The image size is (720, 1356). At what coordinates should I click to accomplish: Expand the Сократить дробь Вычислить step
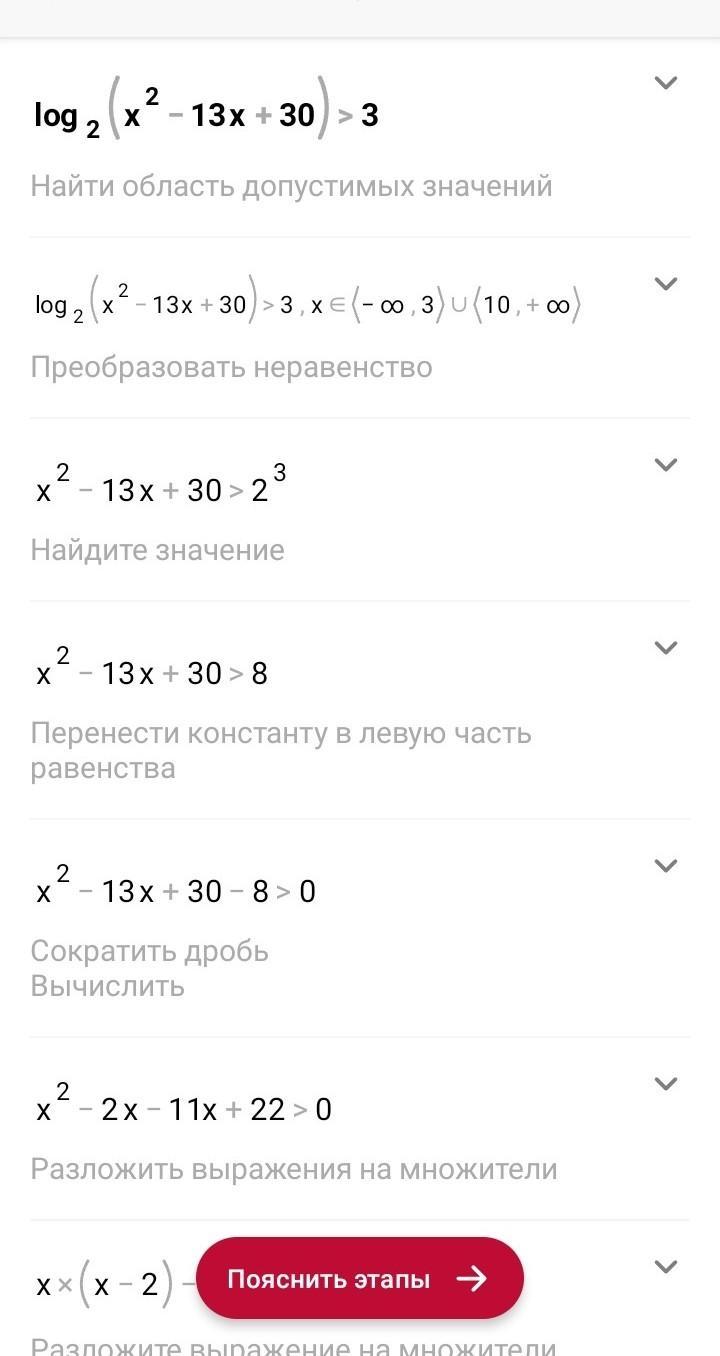666,865
